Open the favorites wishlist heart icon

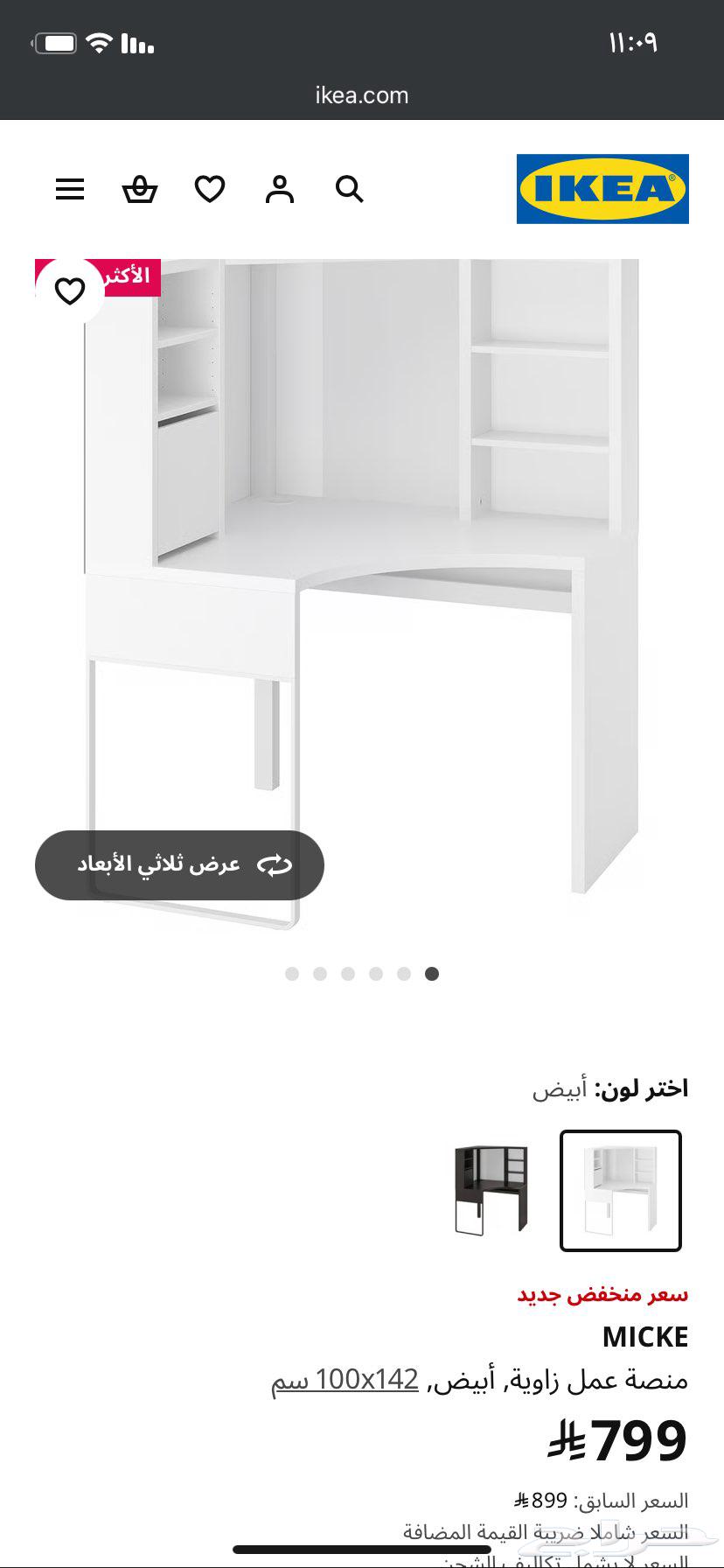click(210, 189)
